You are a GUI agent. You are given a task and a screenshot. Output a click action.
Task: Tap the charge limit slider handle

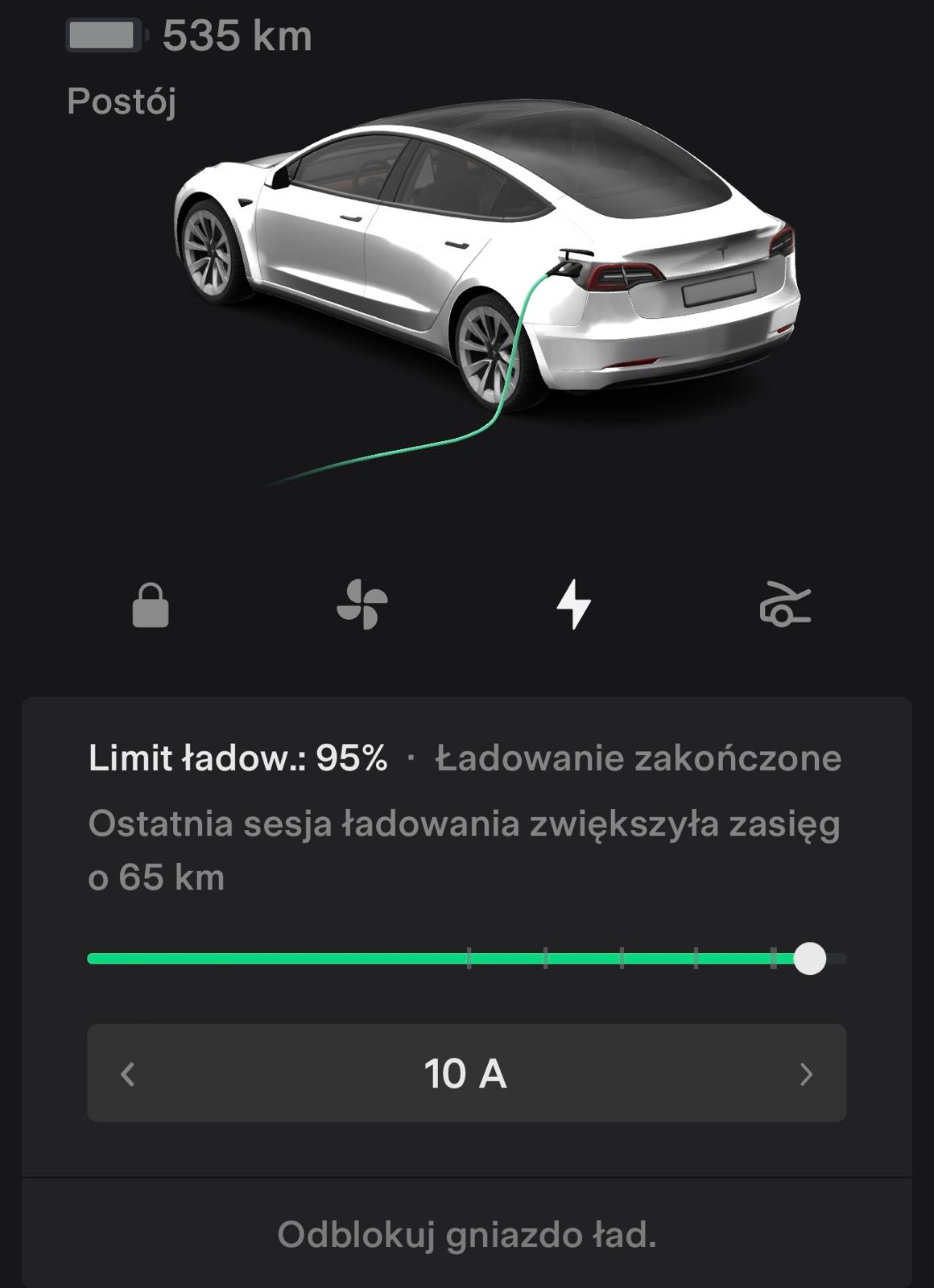pyautogui.click(x=809, y=959)
